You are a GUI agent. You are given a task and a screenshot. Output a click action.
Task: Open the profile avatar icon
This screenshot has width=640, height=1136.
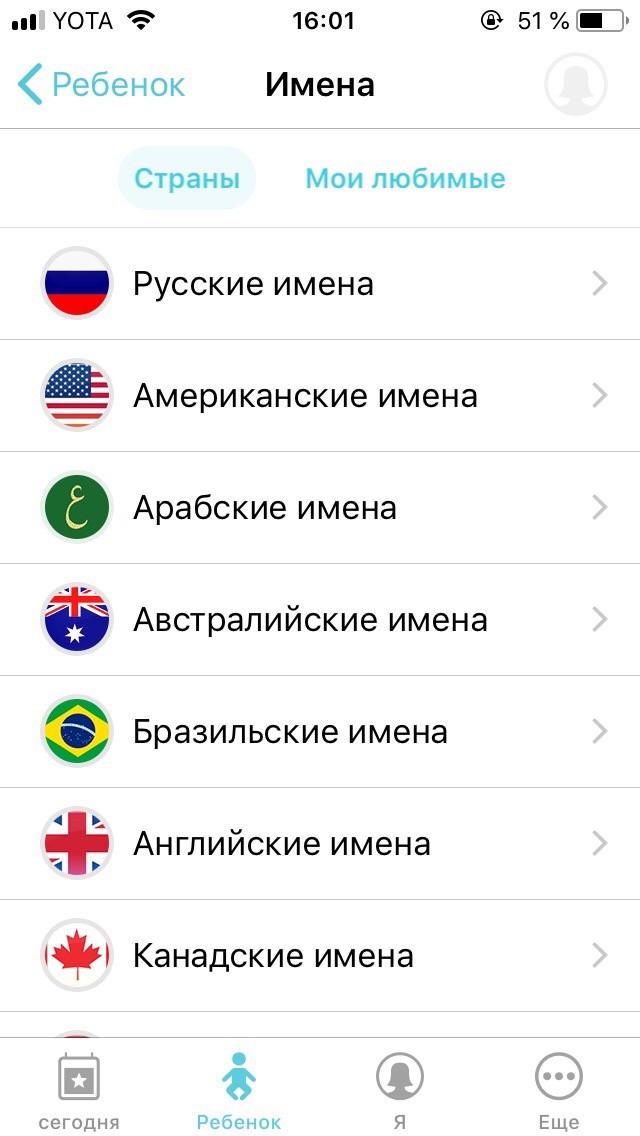(x=575, y=84)
